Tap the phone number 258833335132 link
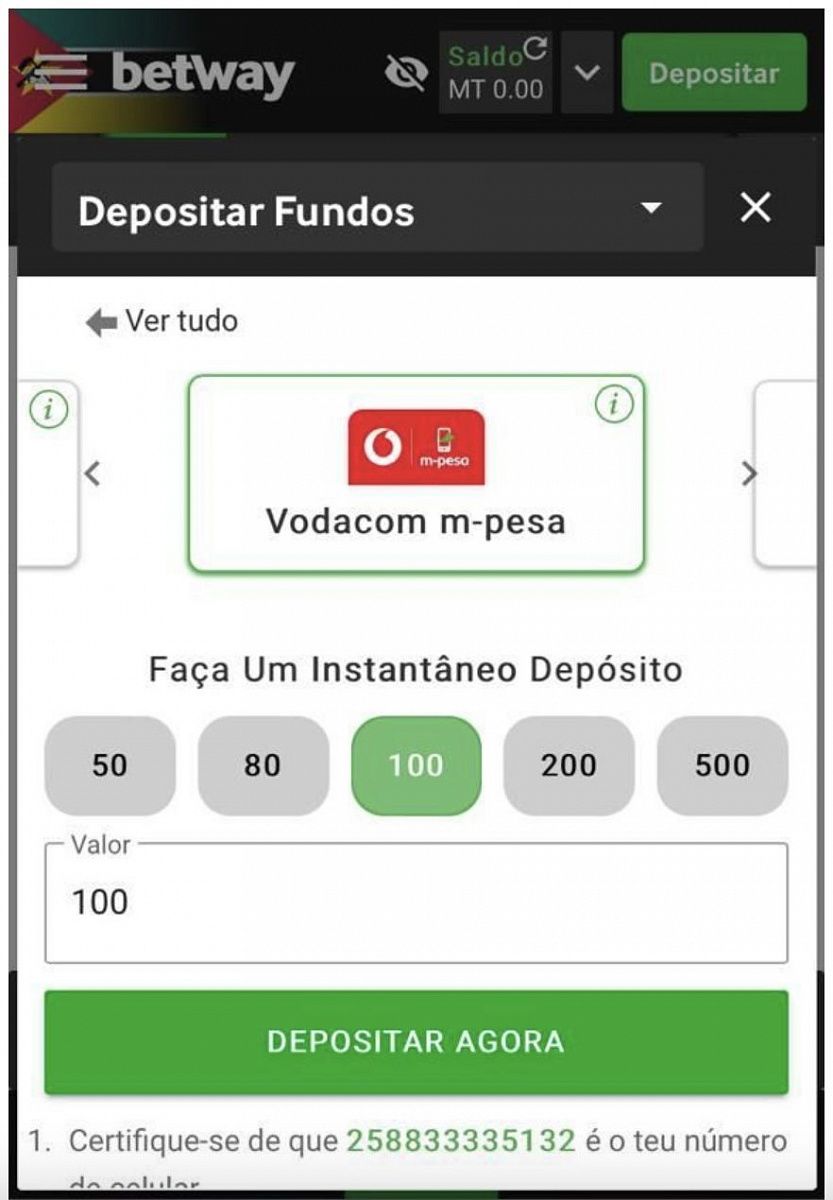This screenshot has width=833, height=1200. [x=461, y=1141]
